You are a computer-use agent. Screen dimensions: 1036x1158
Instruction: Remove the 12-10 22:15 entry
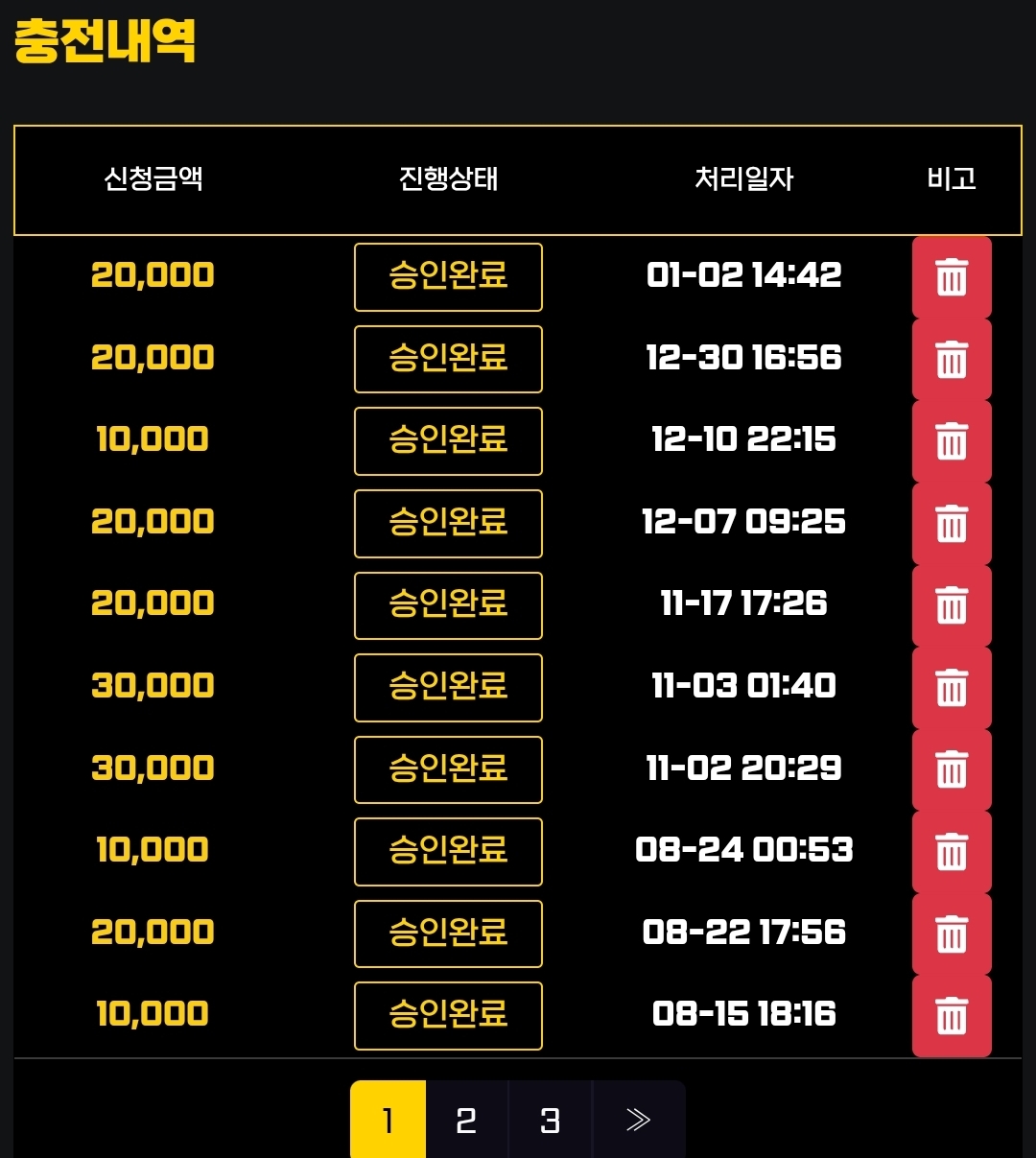(952, 441)
